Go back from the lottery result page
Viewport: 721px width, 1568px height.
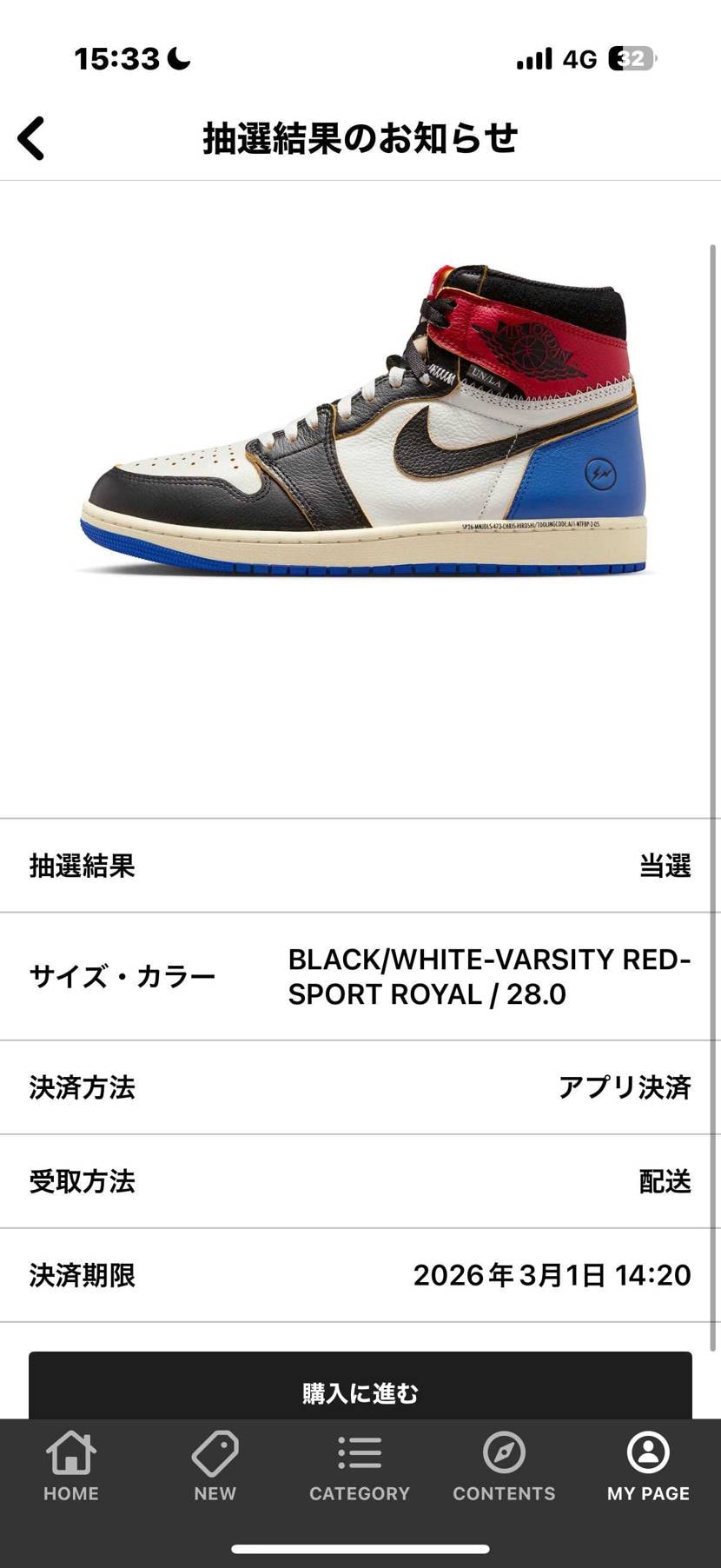click(x=31, y=139)
